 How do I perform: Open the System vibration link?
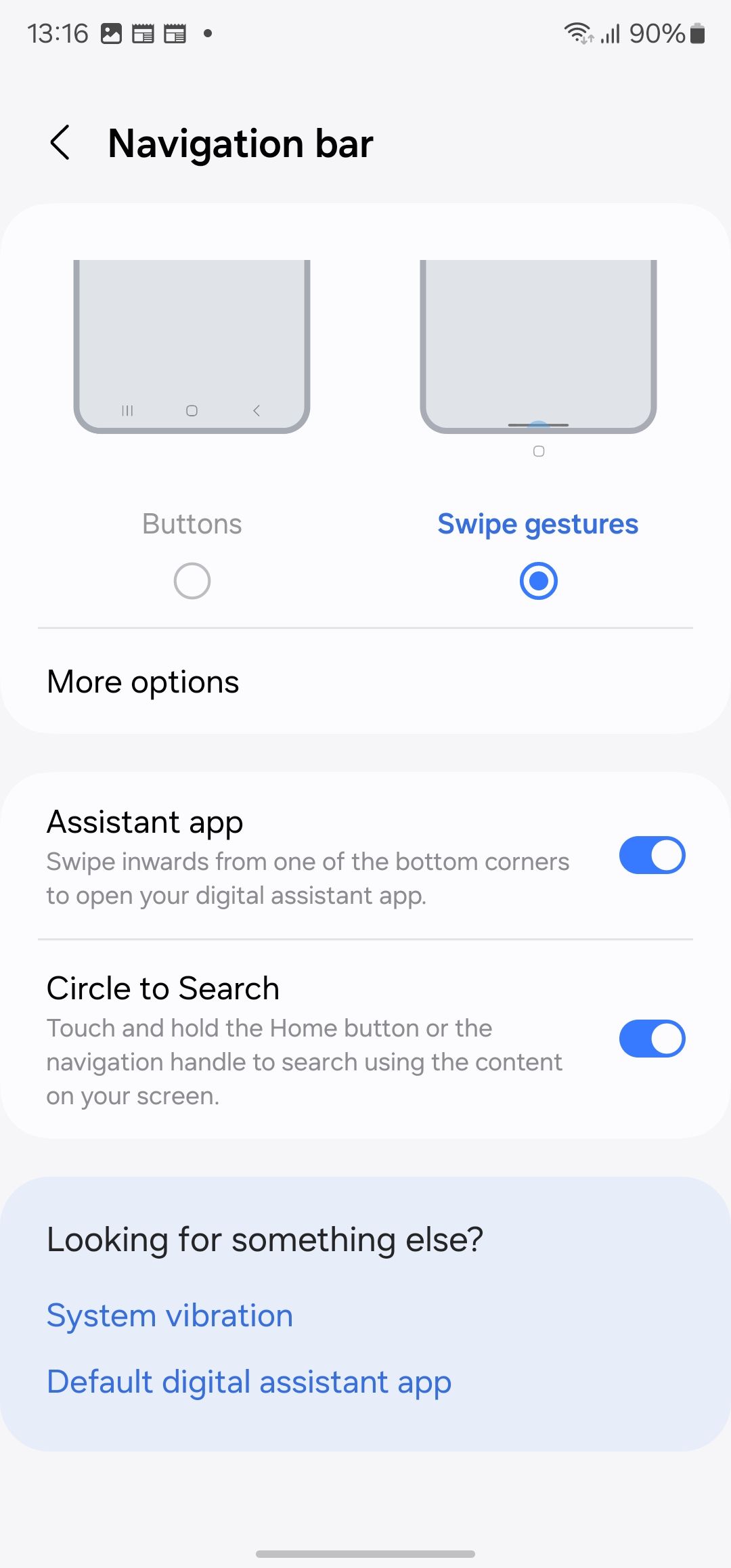[169, 1315]
